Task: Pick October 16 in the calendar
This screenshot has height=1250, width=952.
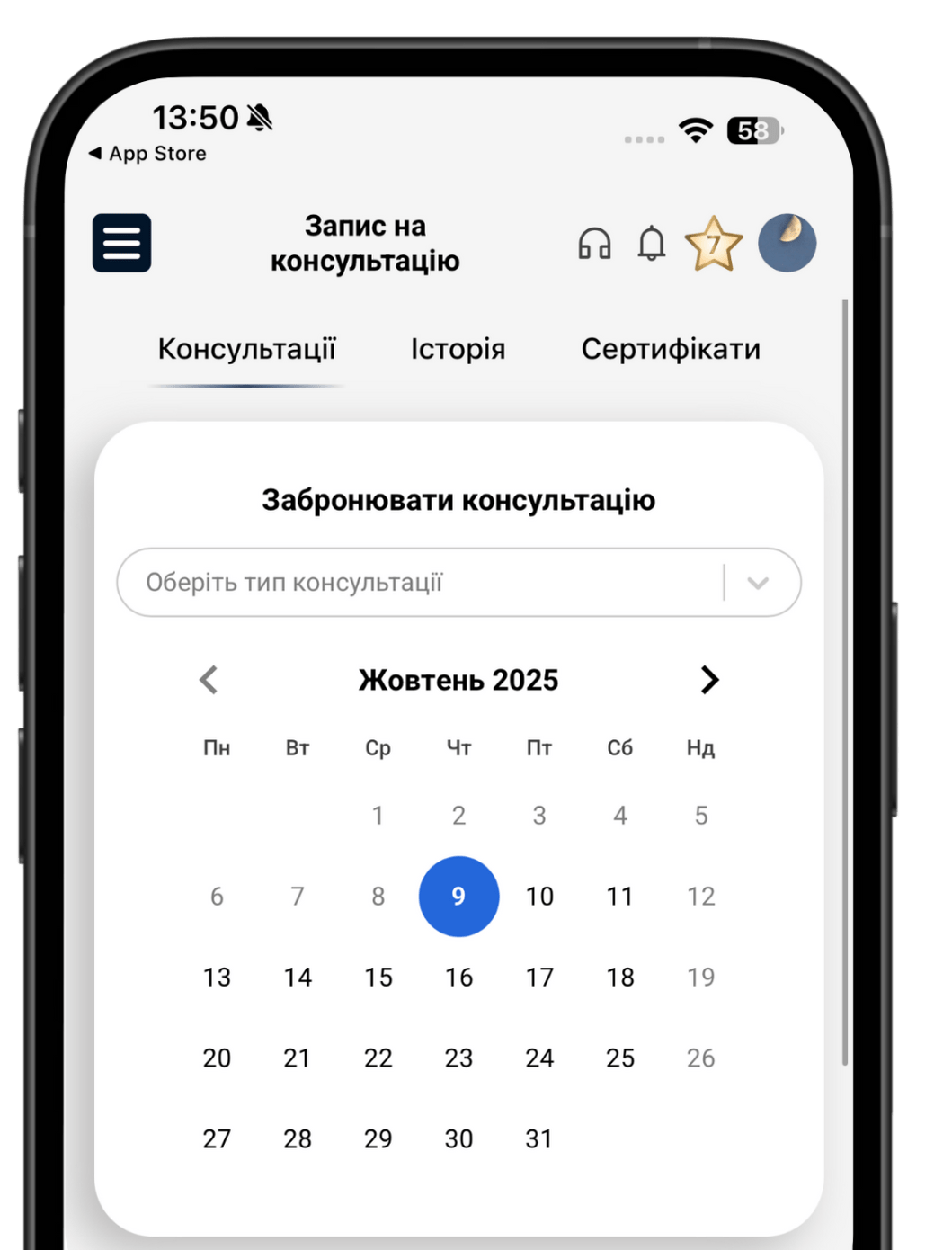Action: point(458,978)
